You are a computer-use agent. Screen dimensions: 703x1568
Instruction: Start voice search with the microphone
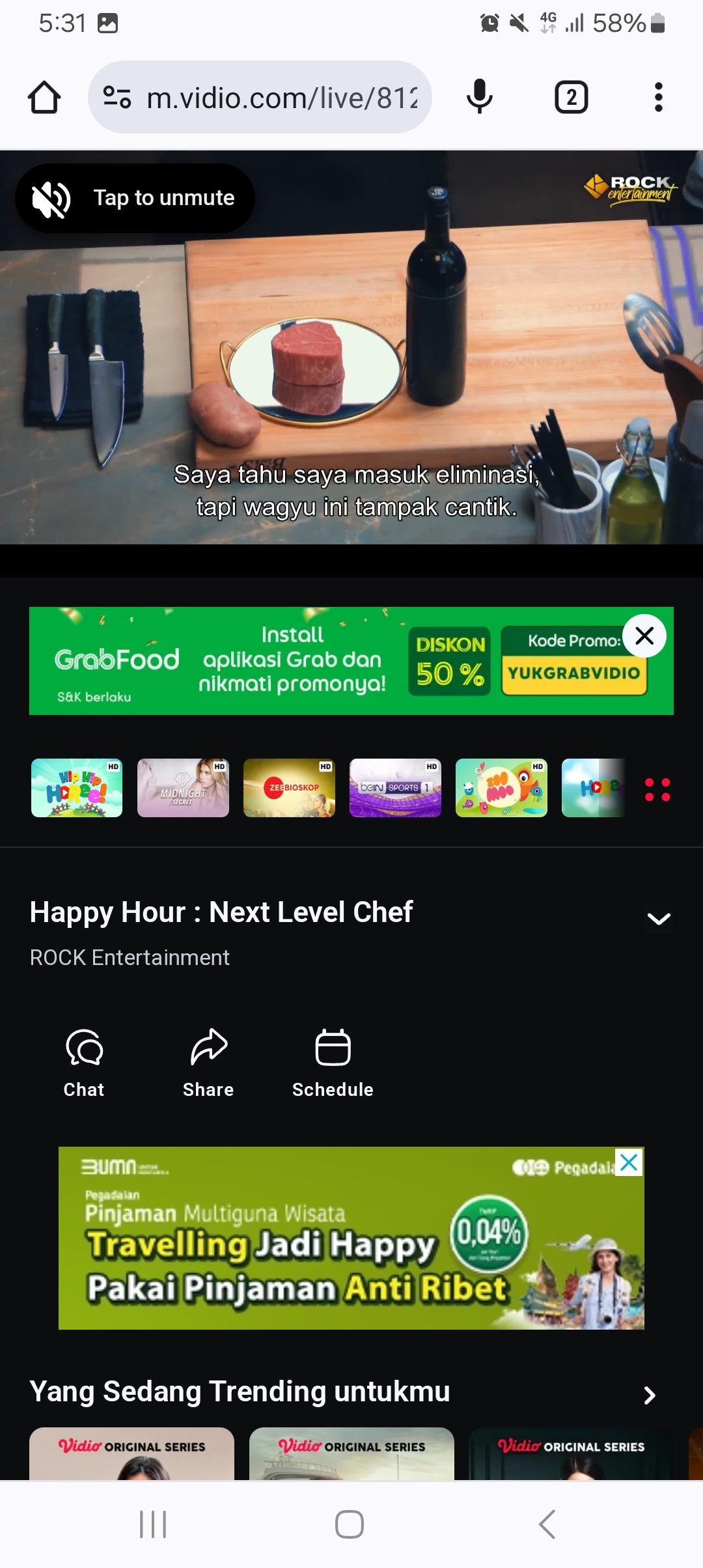pyautogui.click(x=480, y=98)
